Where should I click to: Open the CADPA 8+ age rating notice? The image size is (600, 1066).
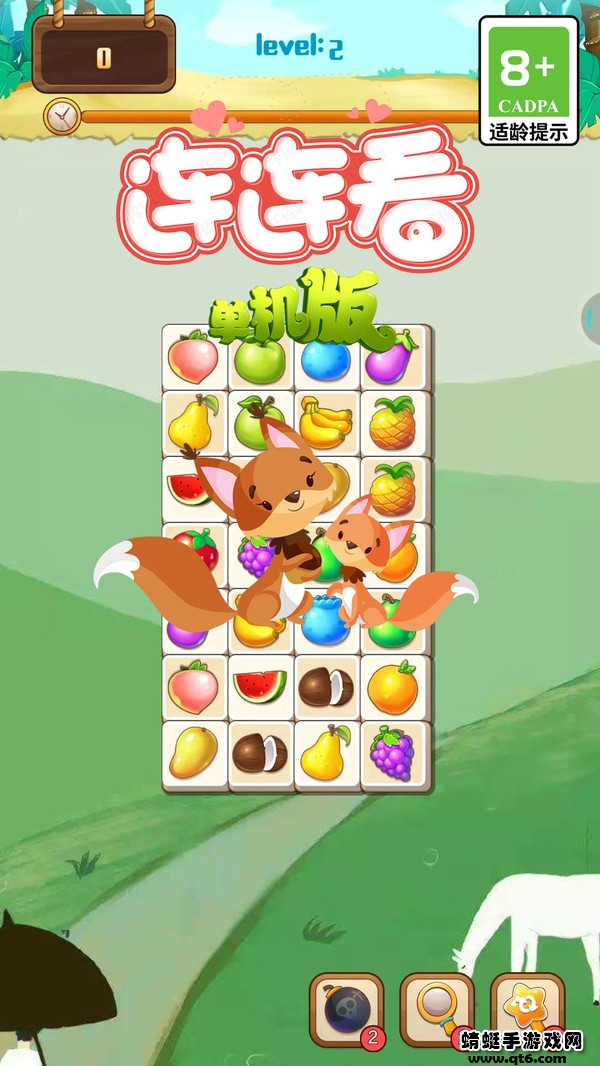528,79
